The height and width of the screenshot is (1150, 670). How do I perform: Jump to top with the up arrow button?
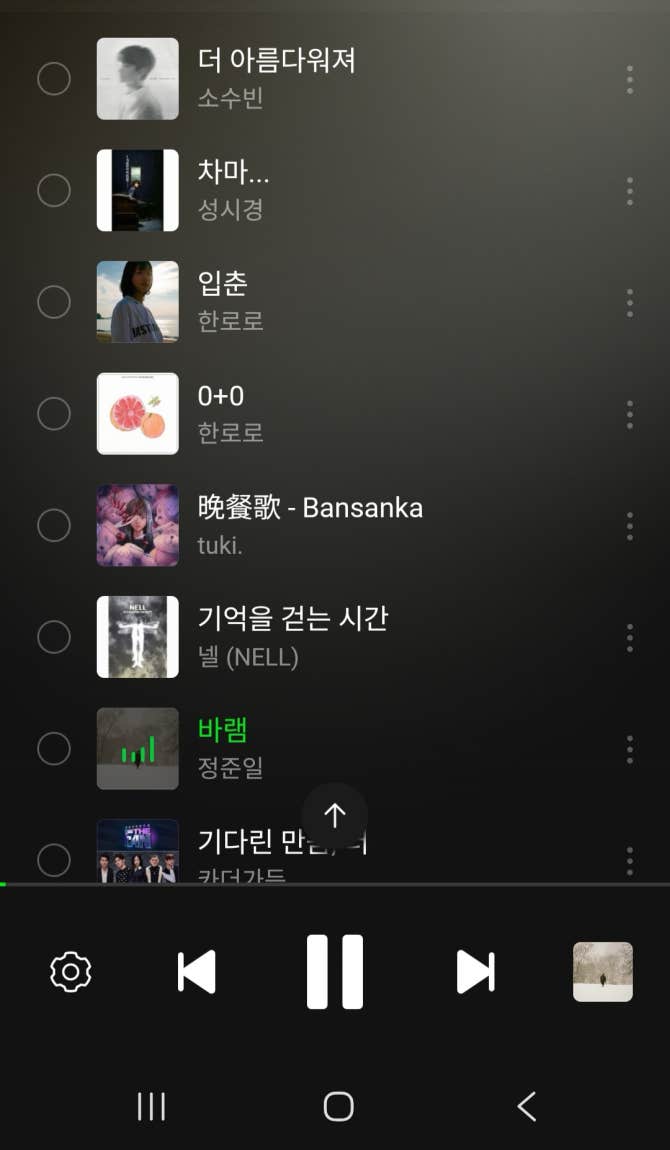pos(334,815)
